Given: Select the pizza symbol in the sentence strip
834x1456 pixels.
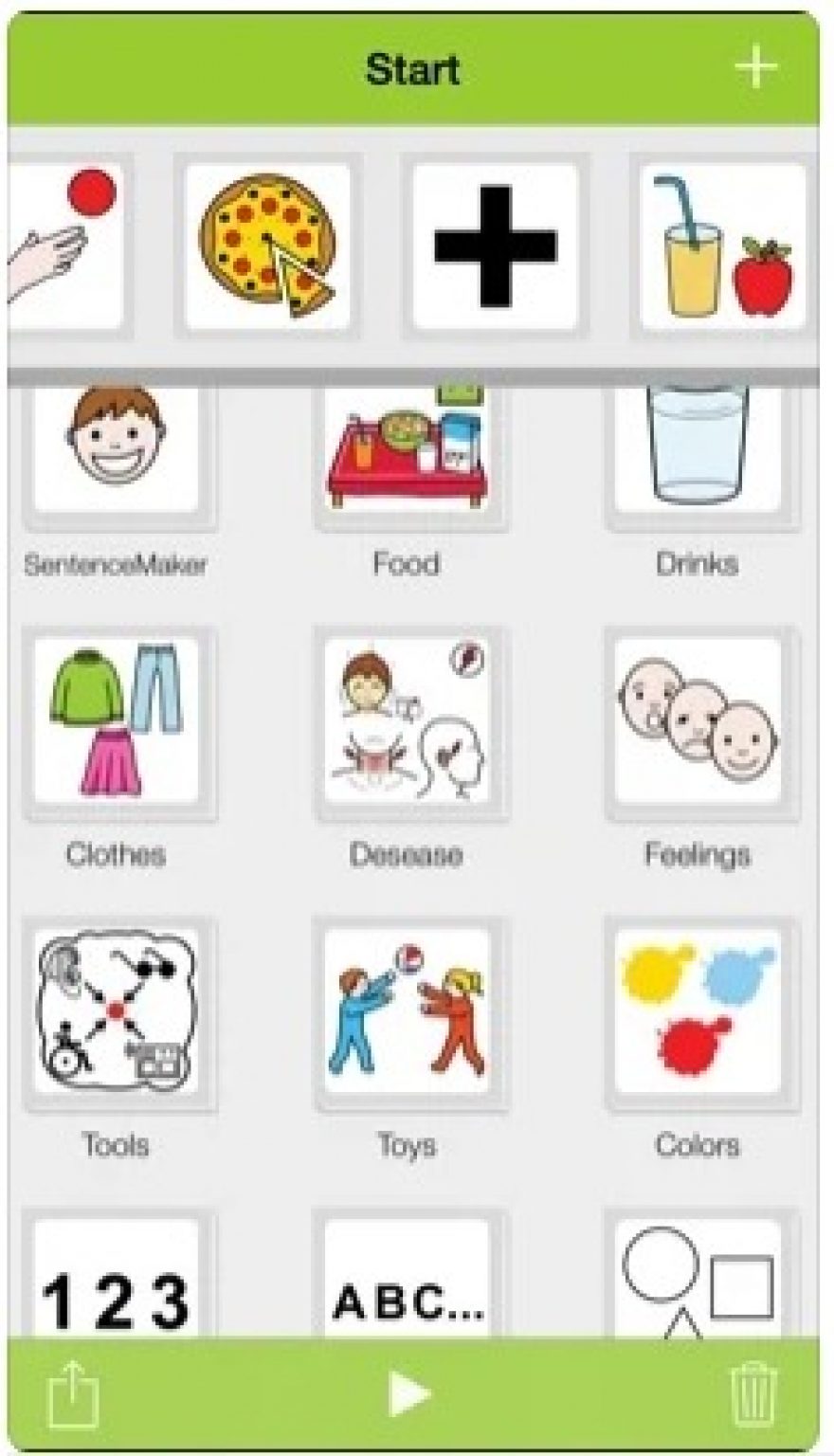Looking at the screenshot, I should (268, 245).
